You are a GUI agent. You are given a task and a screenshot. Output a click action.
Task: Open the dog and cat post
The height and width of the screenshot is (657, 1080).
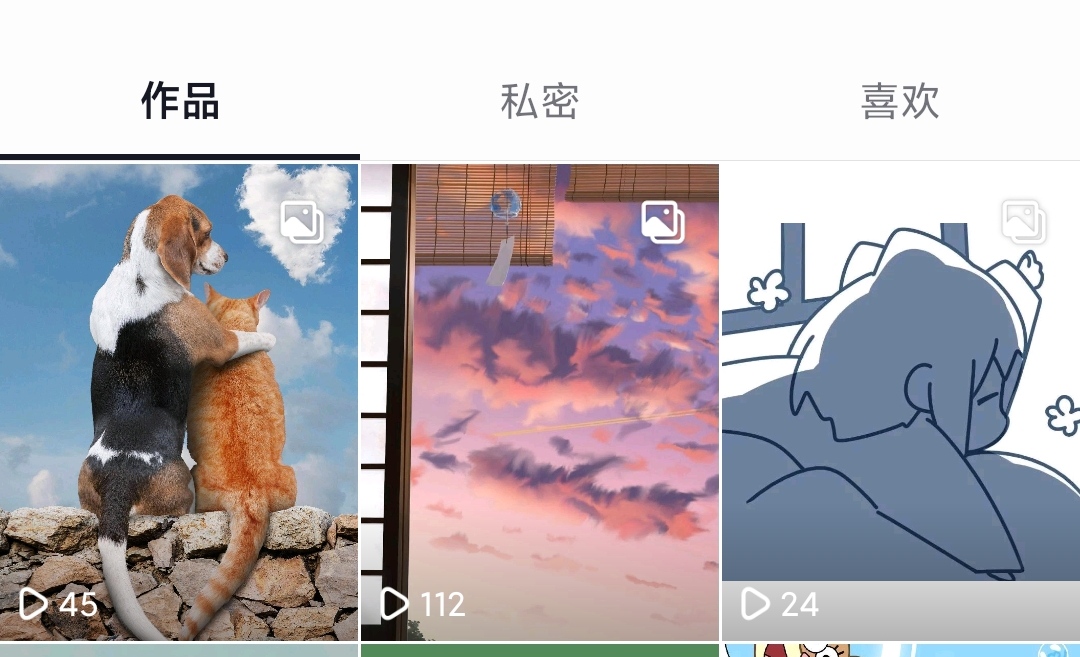tap(179, 402)
